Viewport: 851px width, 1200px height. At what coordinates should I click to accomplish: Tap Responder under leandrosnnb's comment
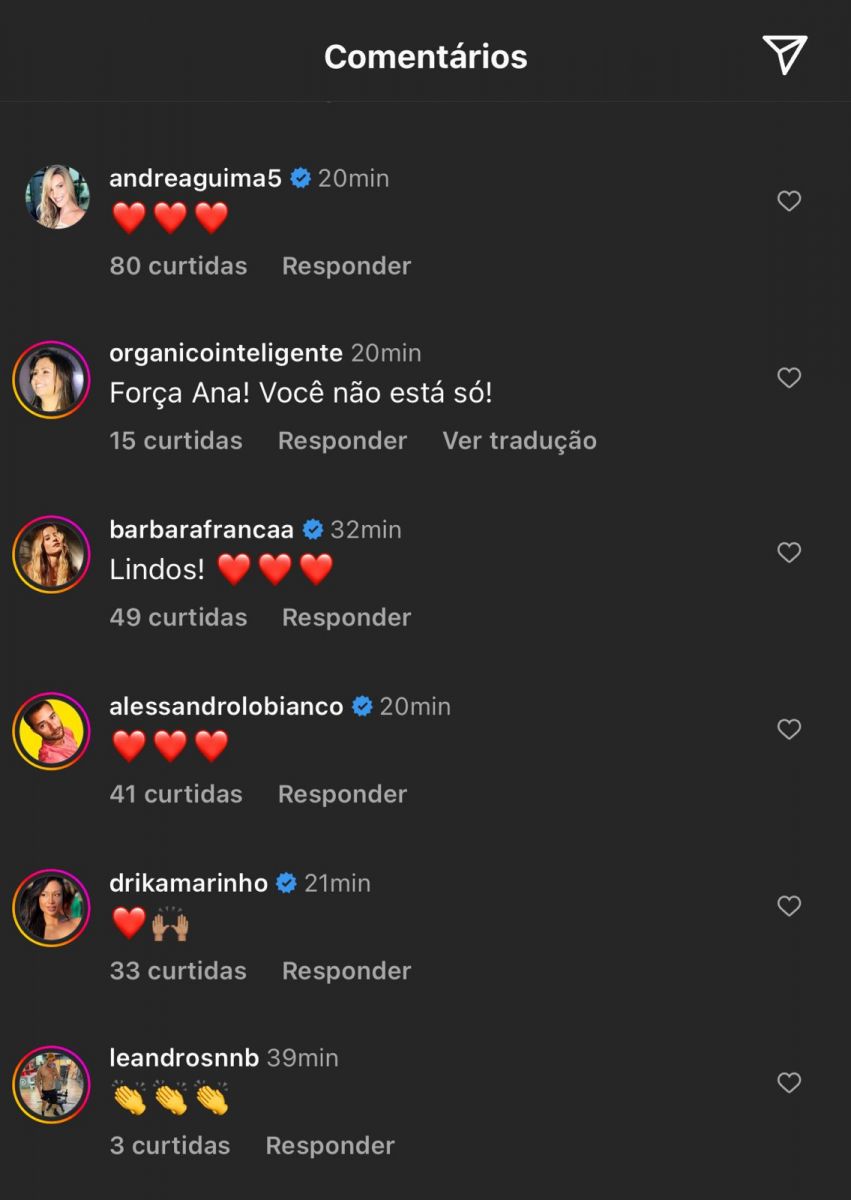click(329, 1145)
